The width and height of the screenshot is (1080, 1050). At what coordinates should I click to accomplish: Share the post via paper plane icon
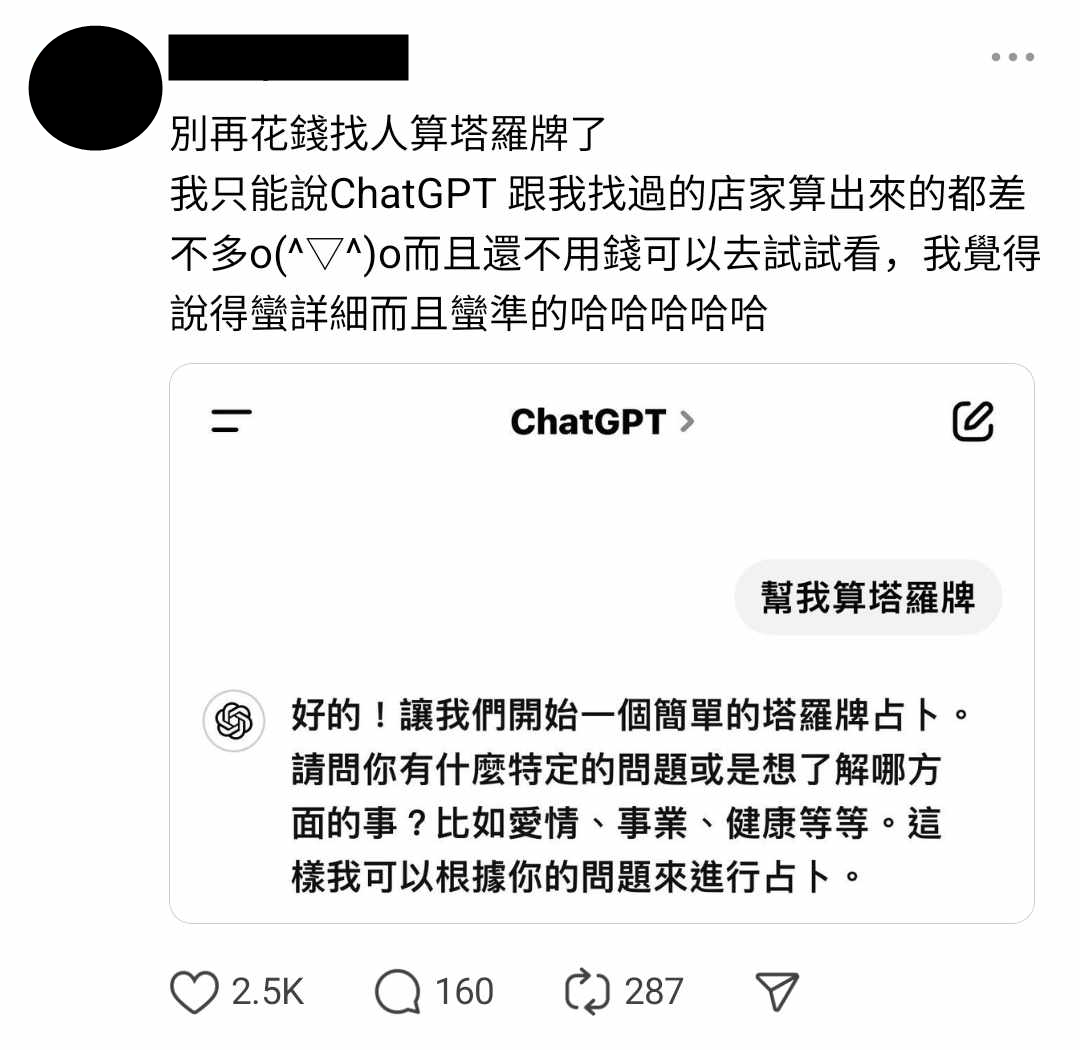[777, 992]
